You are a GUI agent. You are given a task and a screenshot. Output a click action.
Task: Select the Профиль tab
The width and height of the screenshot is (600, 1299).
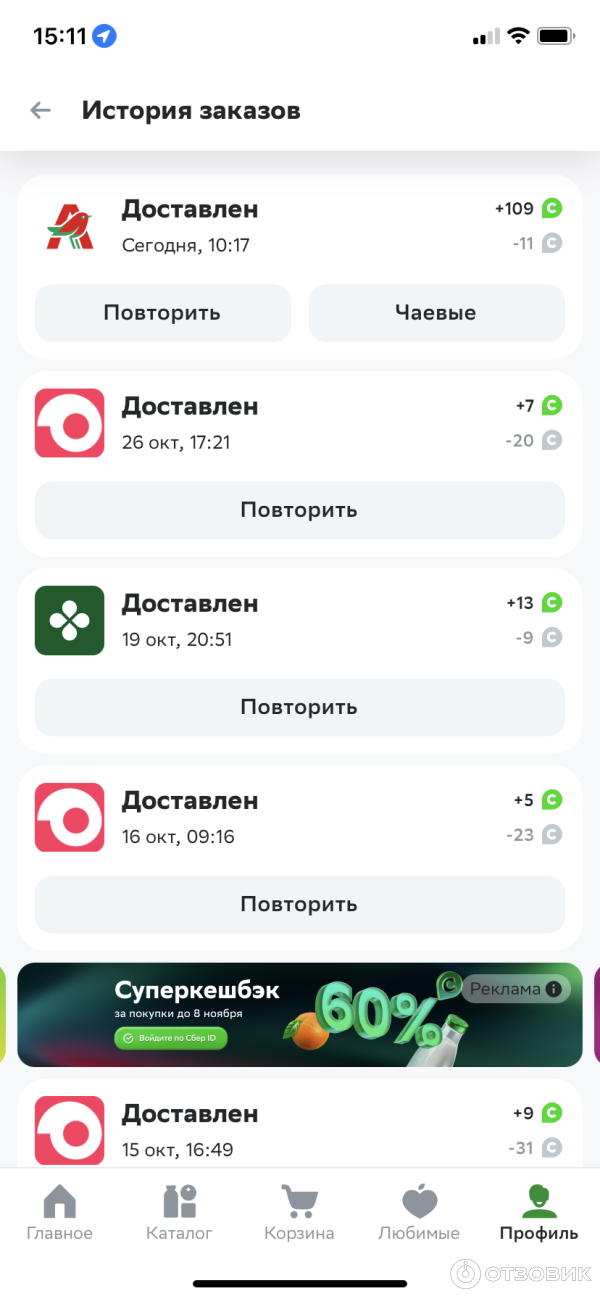pos(539,1212)
